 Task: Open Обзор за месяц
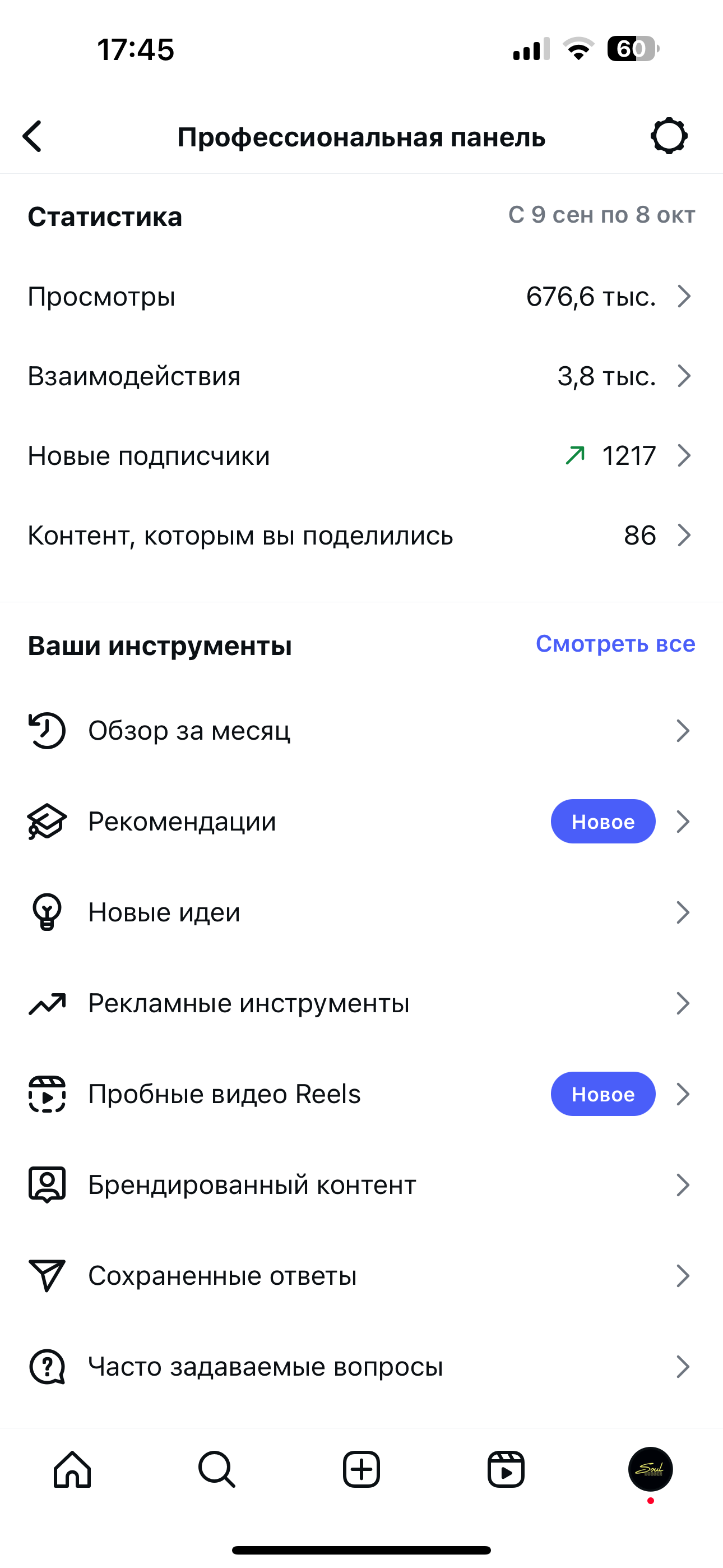click(361, 730)
